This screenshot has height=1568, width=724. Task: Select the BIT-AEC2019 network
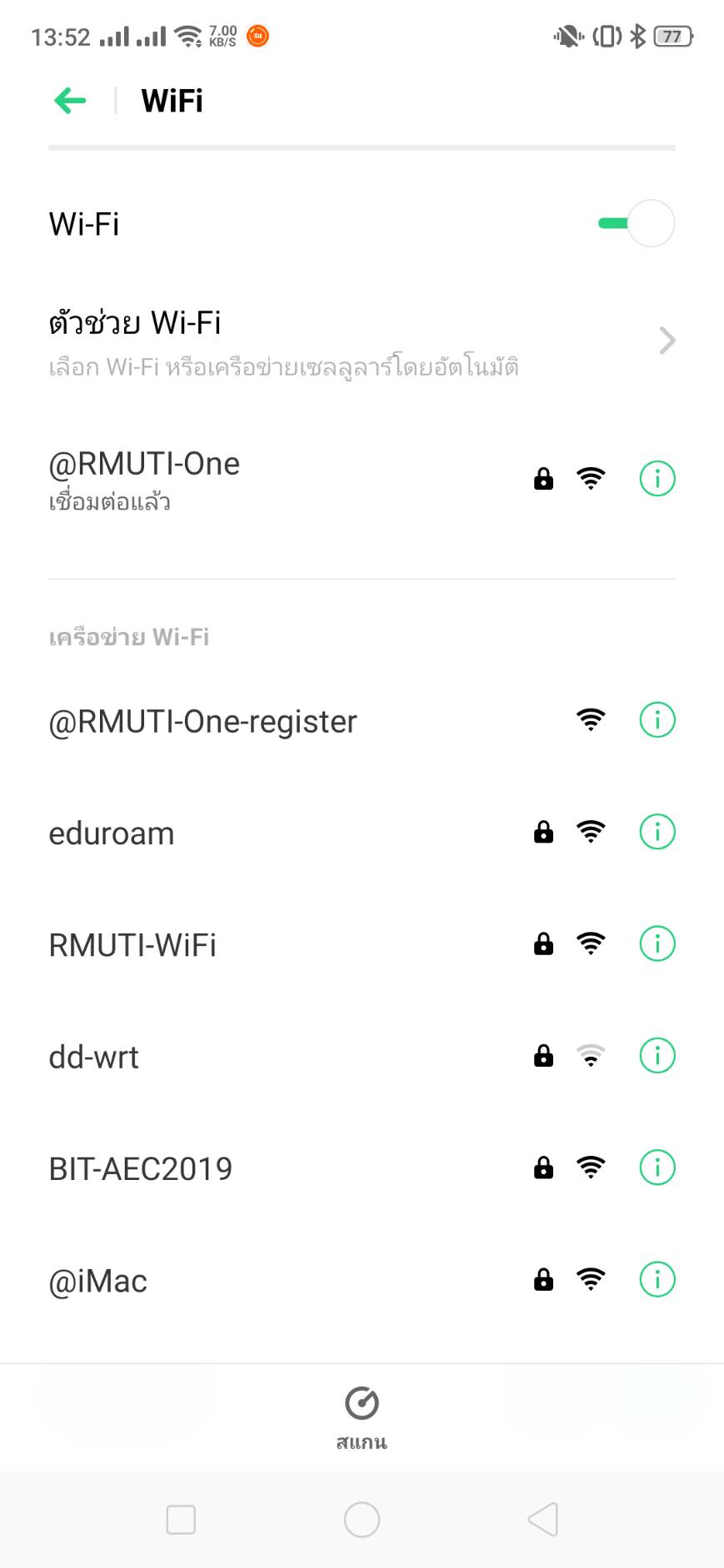click(x=141, y=1168)
